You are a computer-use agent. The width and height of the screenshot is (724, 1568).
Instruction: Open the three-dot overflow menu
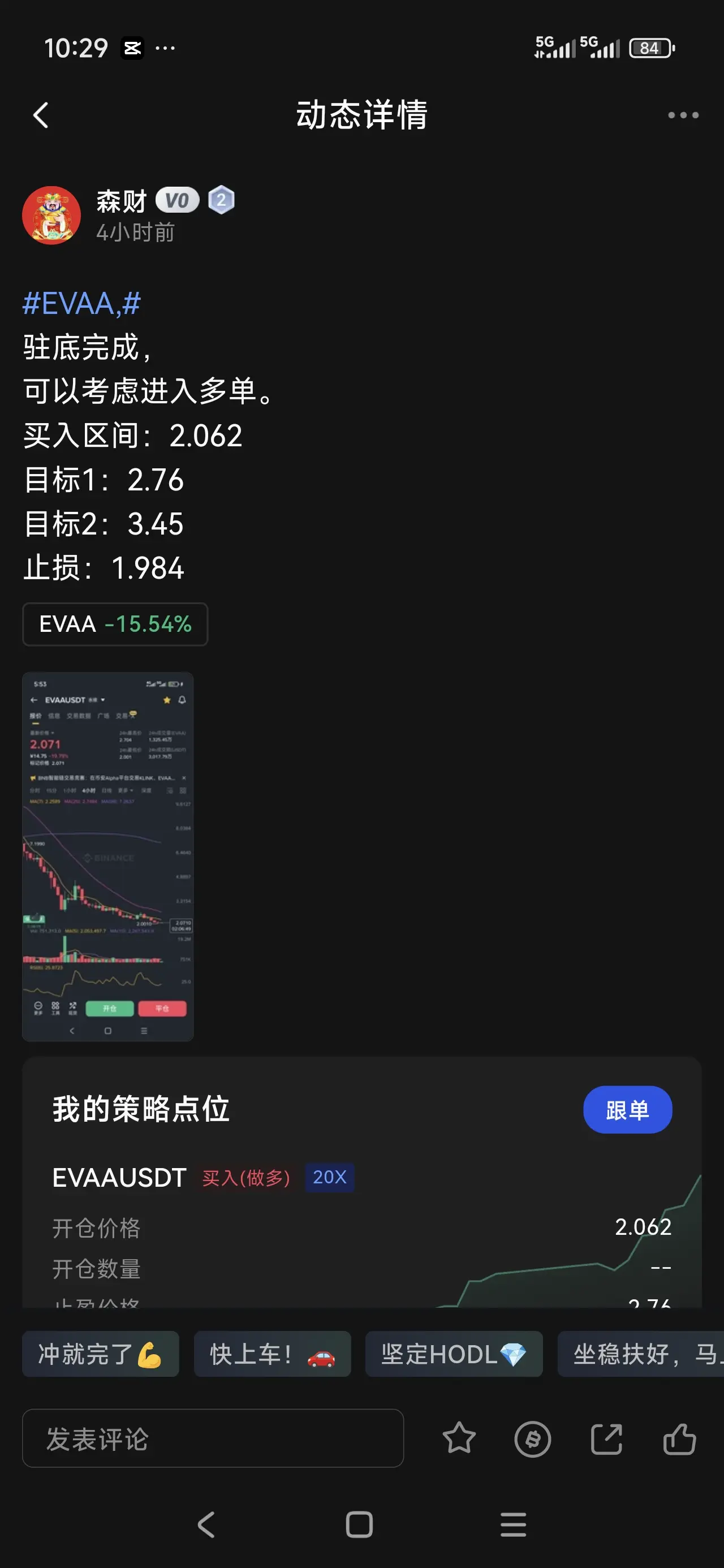tap(683, 115)
